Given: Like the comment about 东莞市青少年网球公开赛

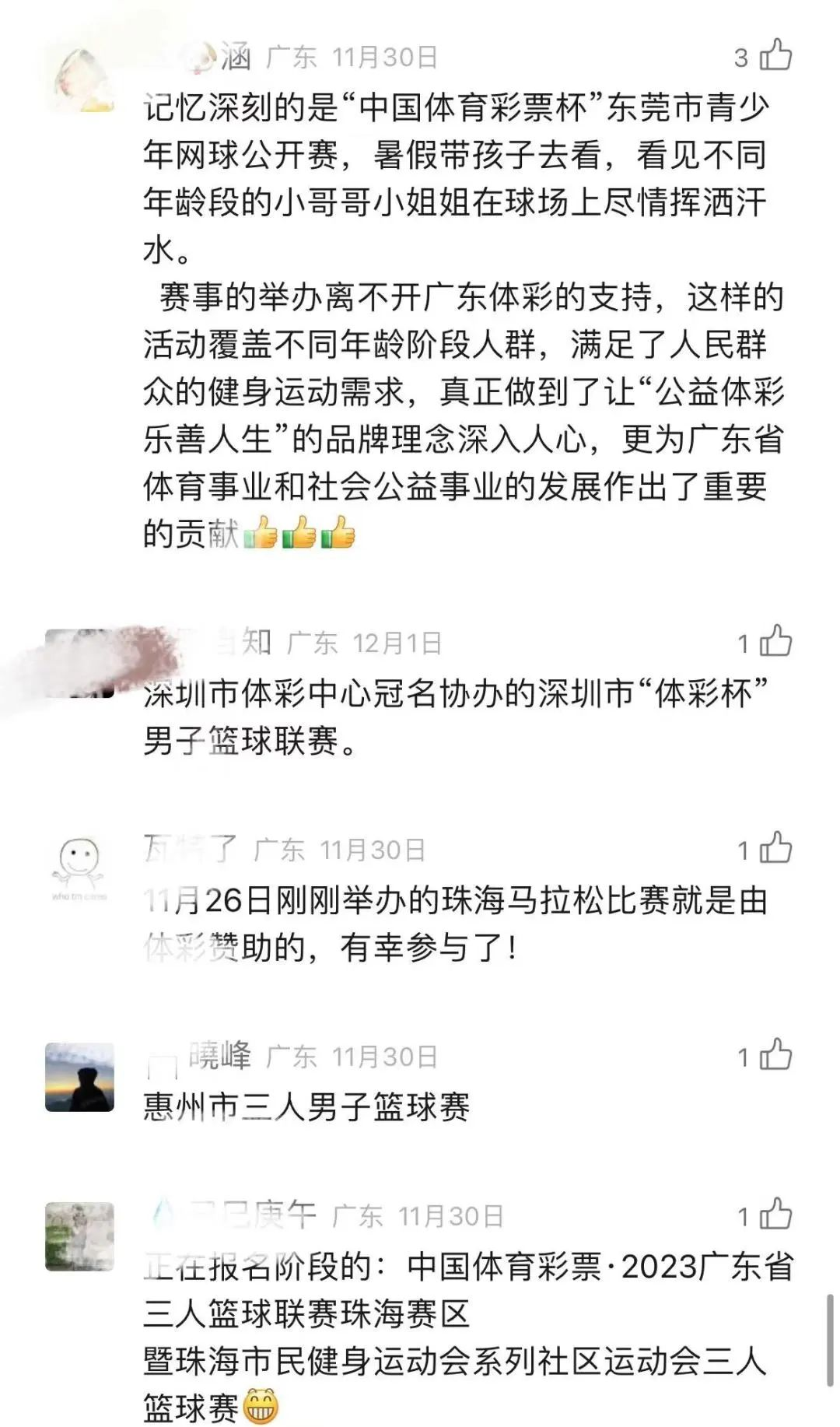Looking at the screenshot, I should (x=775, y=56).
